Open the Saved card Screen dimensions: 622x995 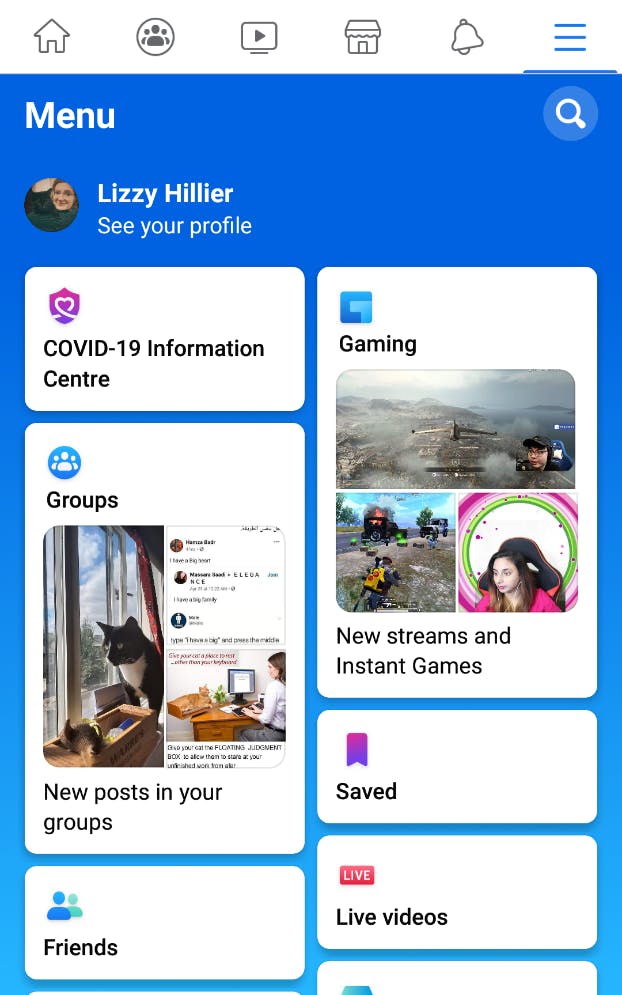[456, 766]
